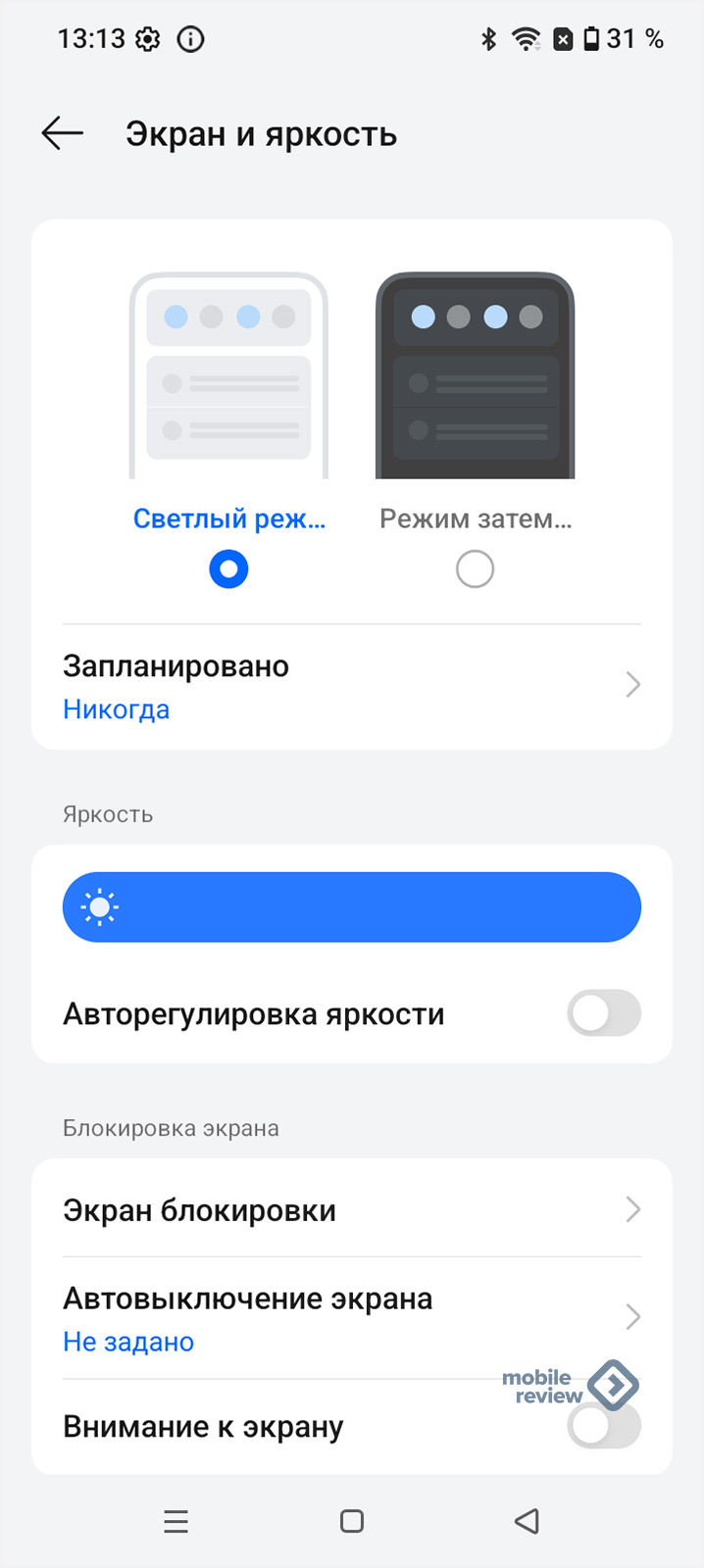Select the Режим затемнения radio button
The width and height of the screenshot is (704, 1568).
pyautogui.click(x=475, y=568)
